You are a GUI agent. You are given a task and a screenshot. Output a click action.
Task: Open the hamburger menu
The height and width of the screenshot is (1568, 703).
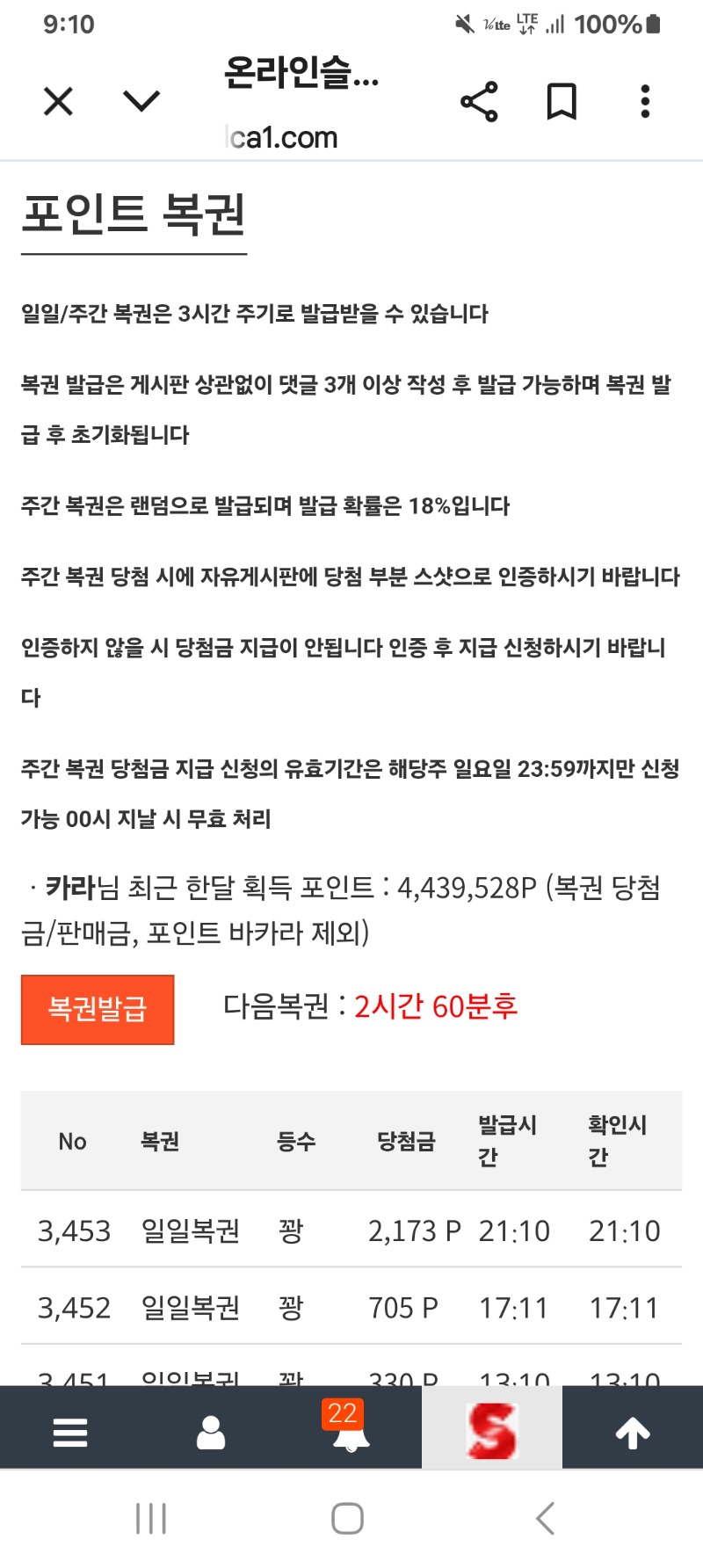coord(70,1432)
